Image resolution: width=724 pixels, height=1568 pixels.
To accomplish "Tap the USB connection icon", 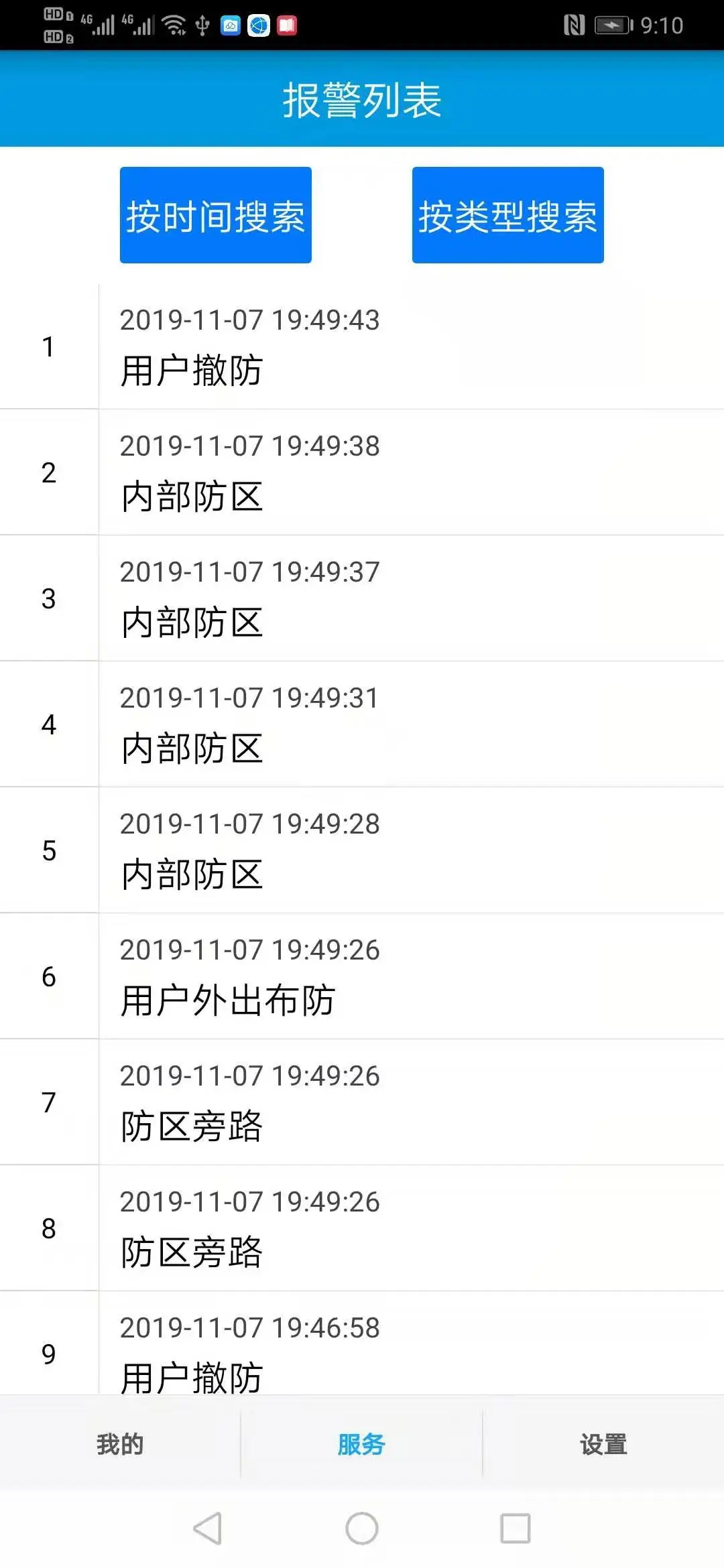I will pos(204,25).
